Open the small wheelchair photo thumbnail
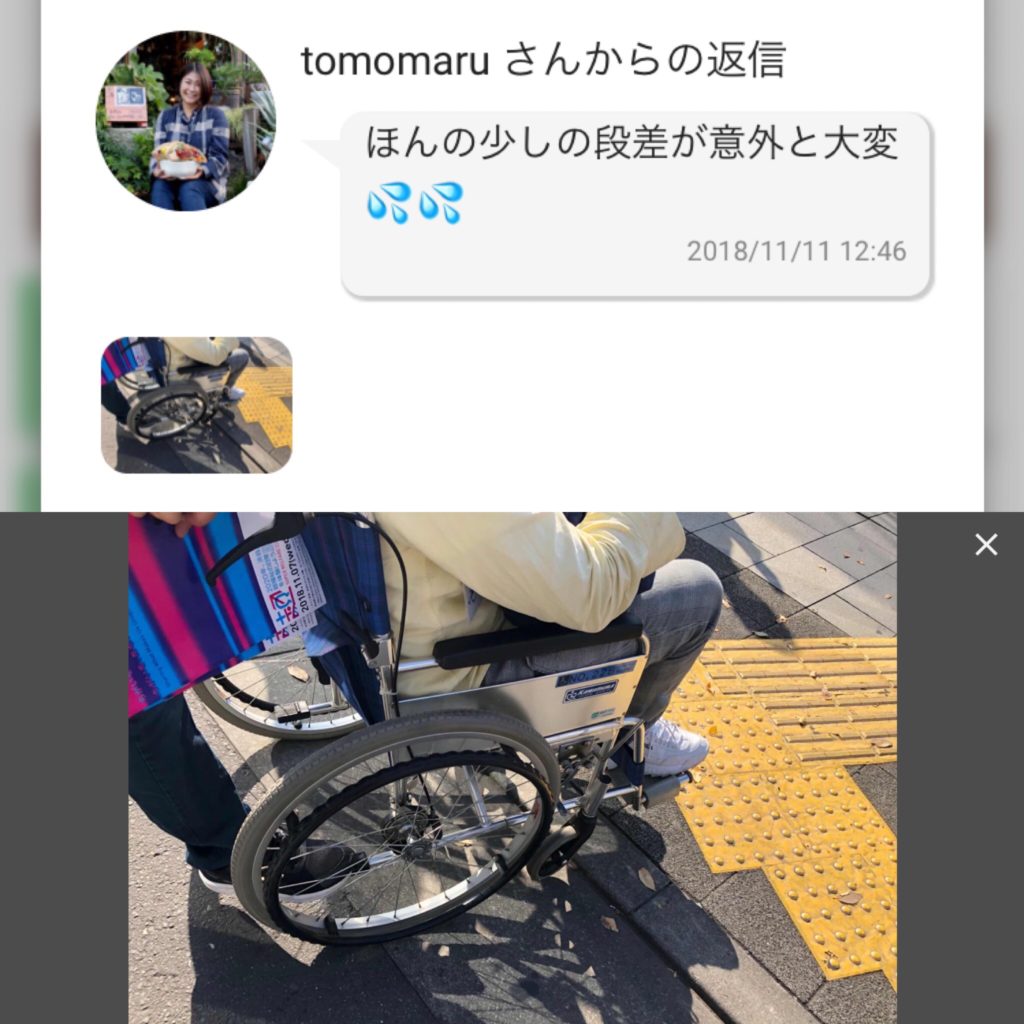 197,405
